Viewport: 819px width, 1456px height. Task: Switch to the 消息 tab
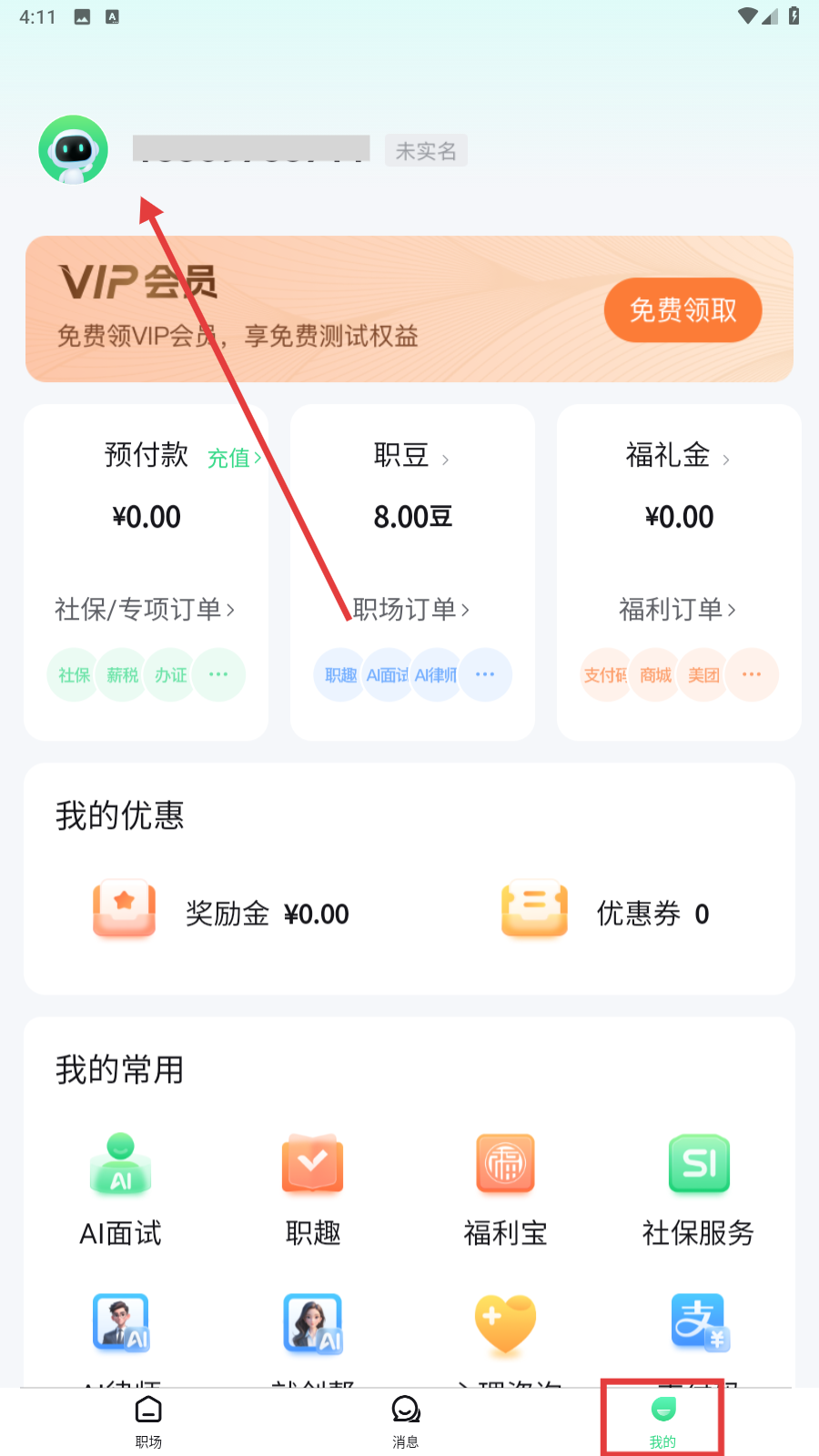406,1421
